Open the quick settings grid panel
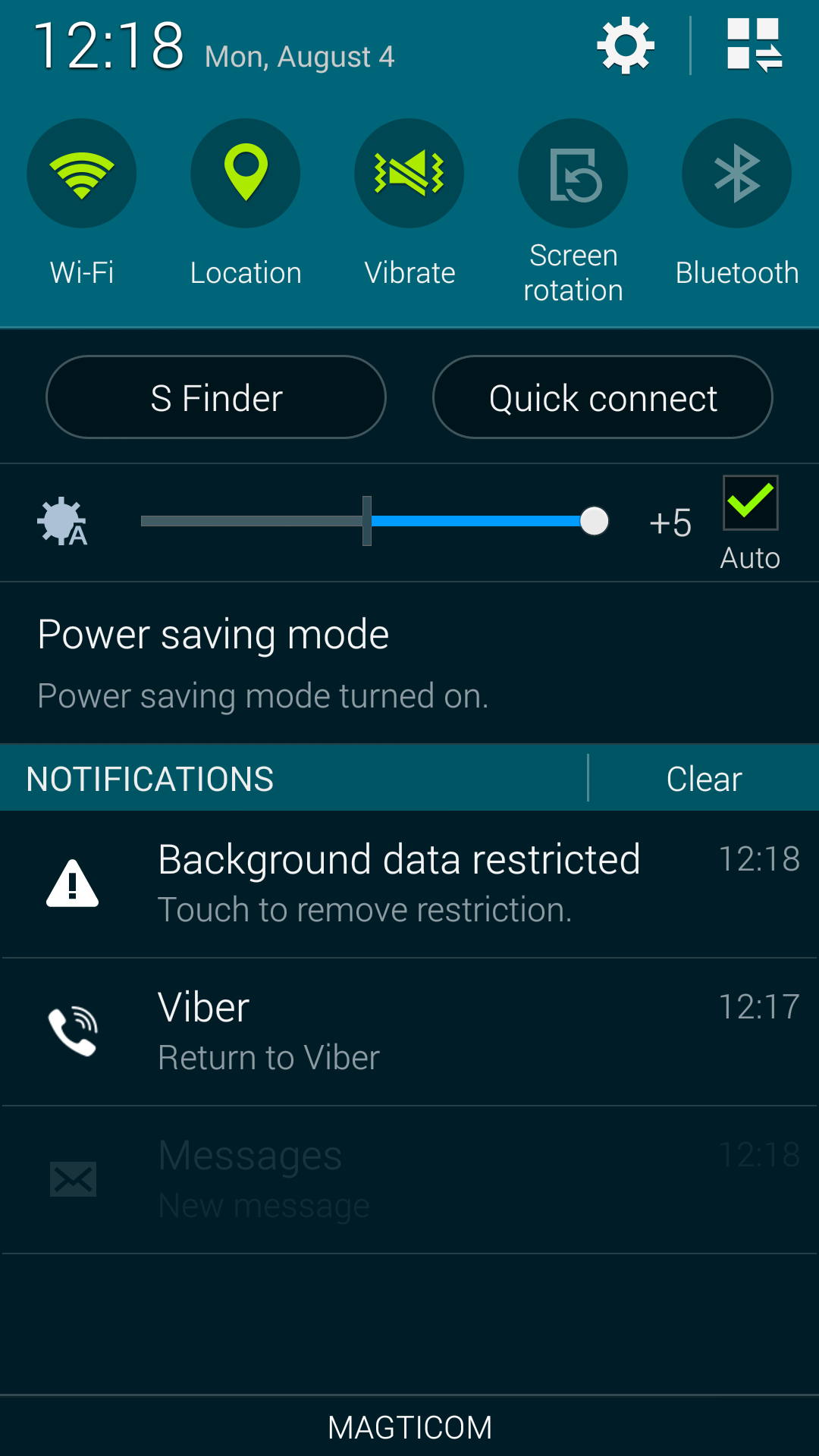 (754, 46)
